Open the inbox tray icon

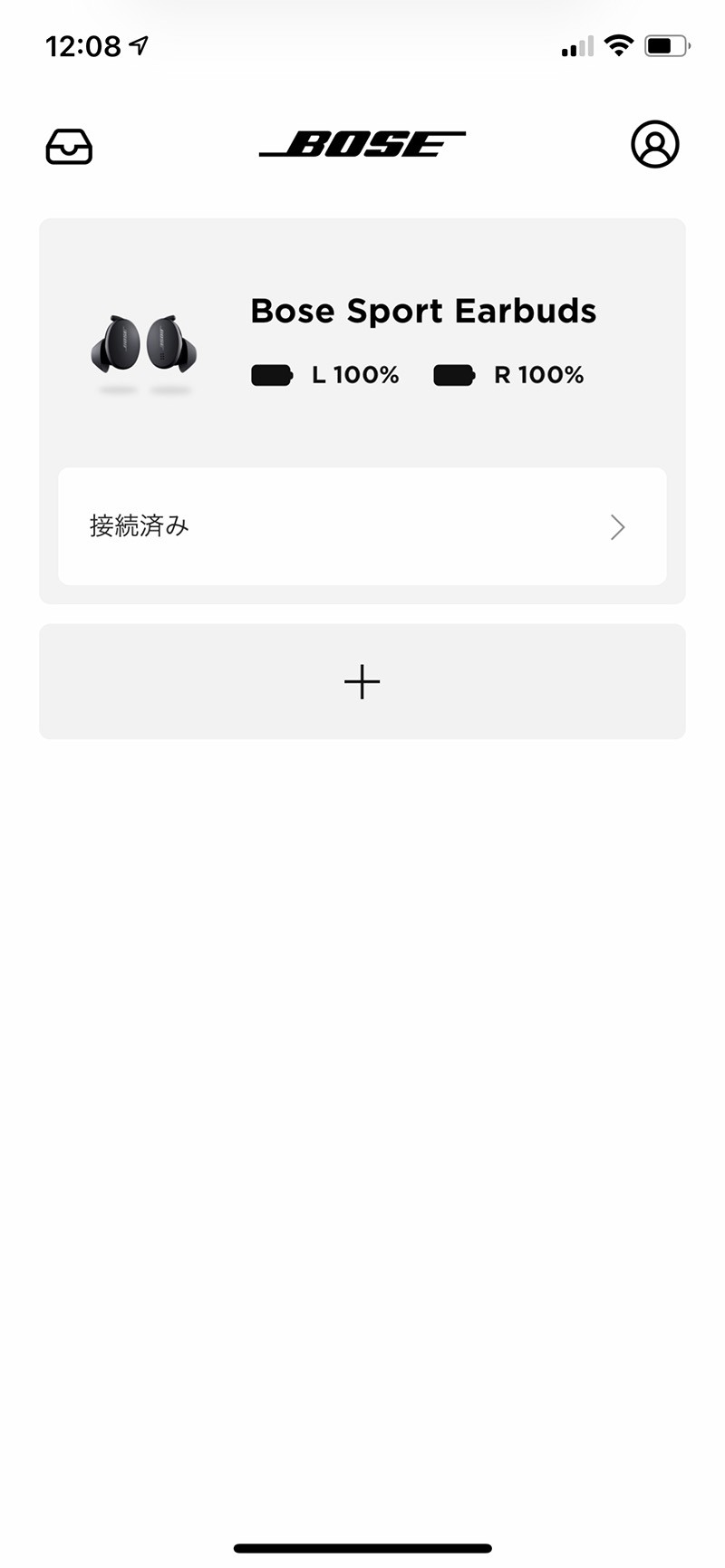point(69,146)
